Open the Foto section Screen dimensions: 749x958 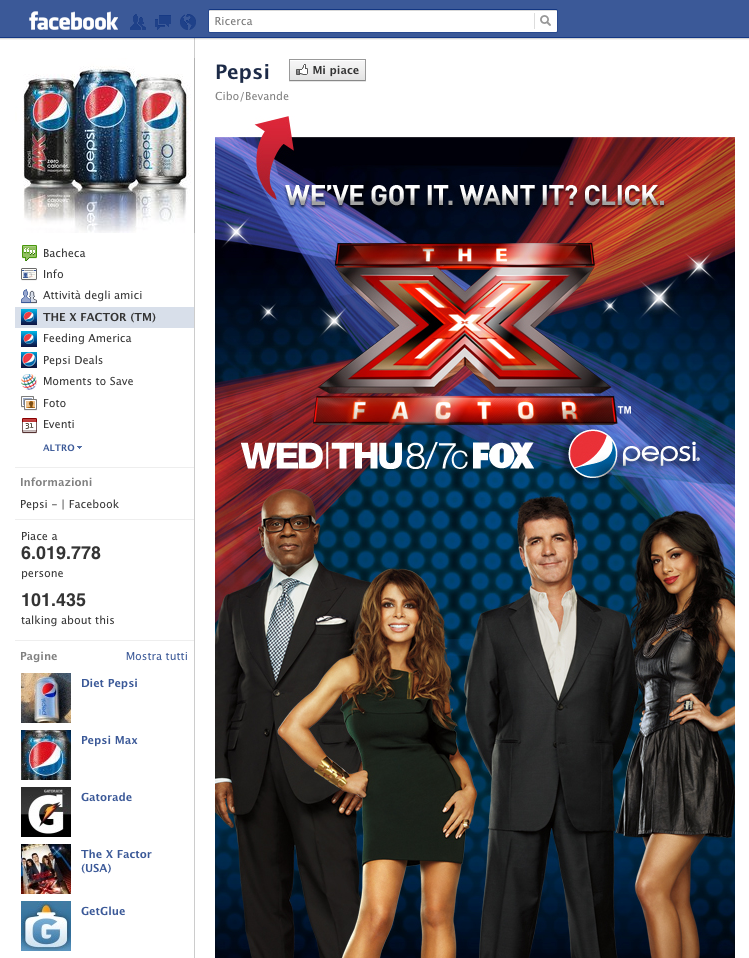[54, 403]
